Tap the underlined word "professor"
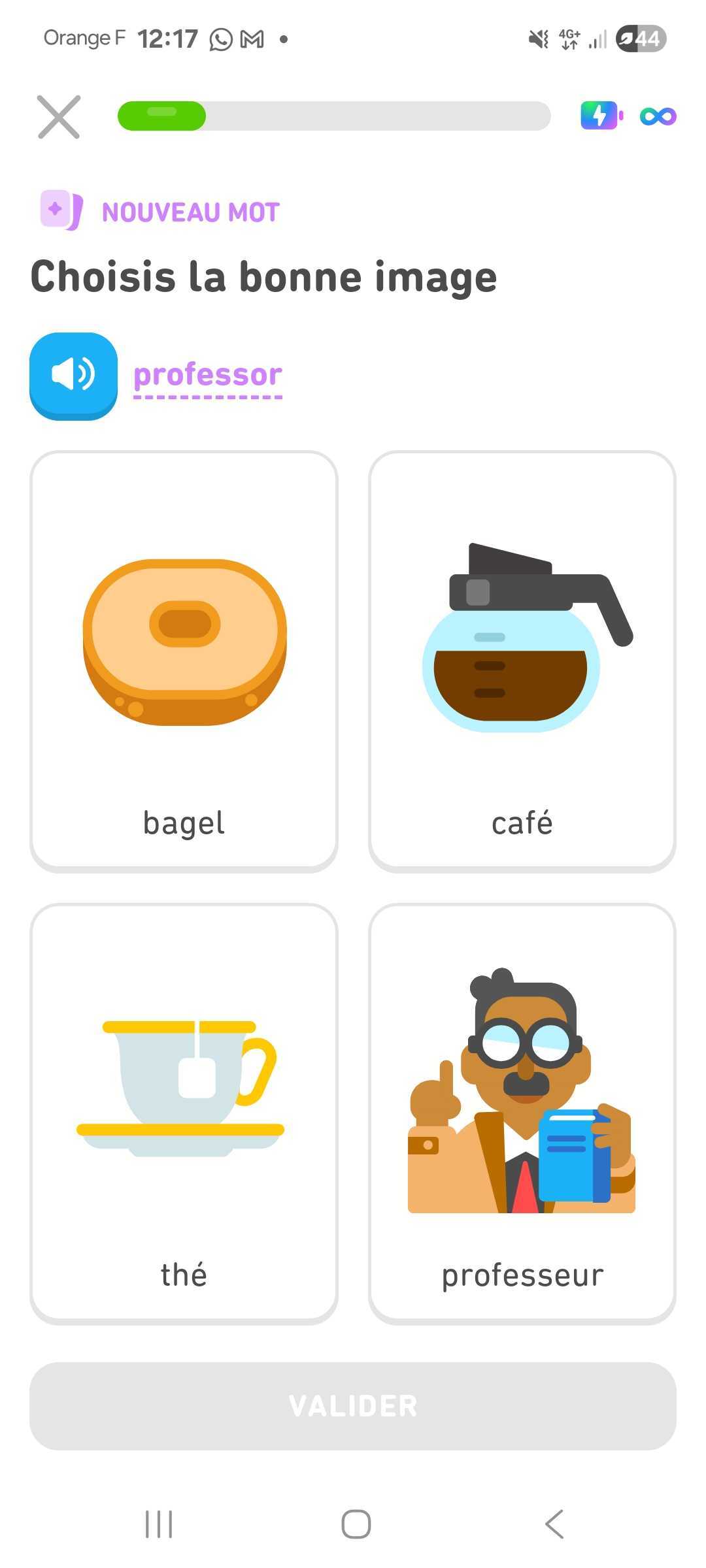The width and height of the screenshot is (706, 1568). coord(207,374)
